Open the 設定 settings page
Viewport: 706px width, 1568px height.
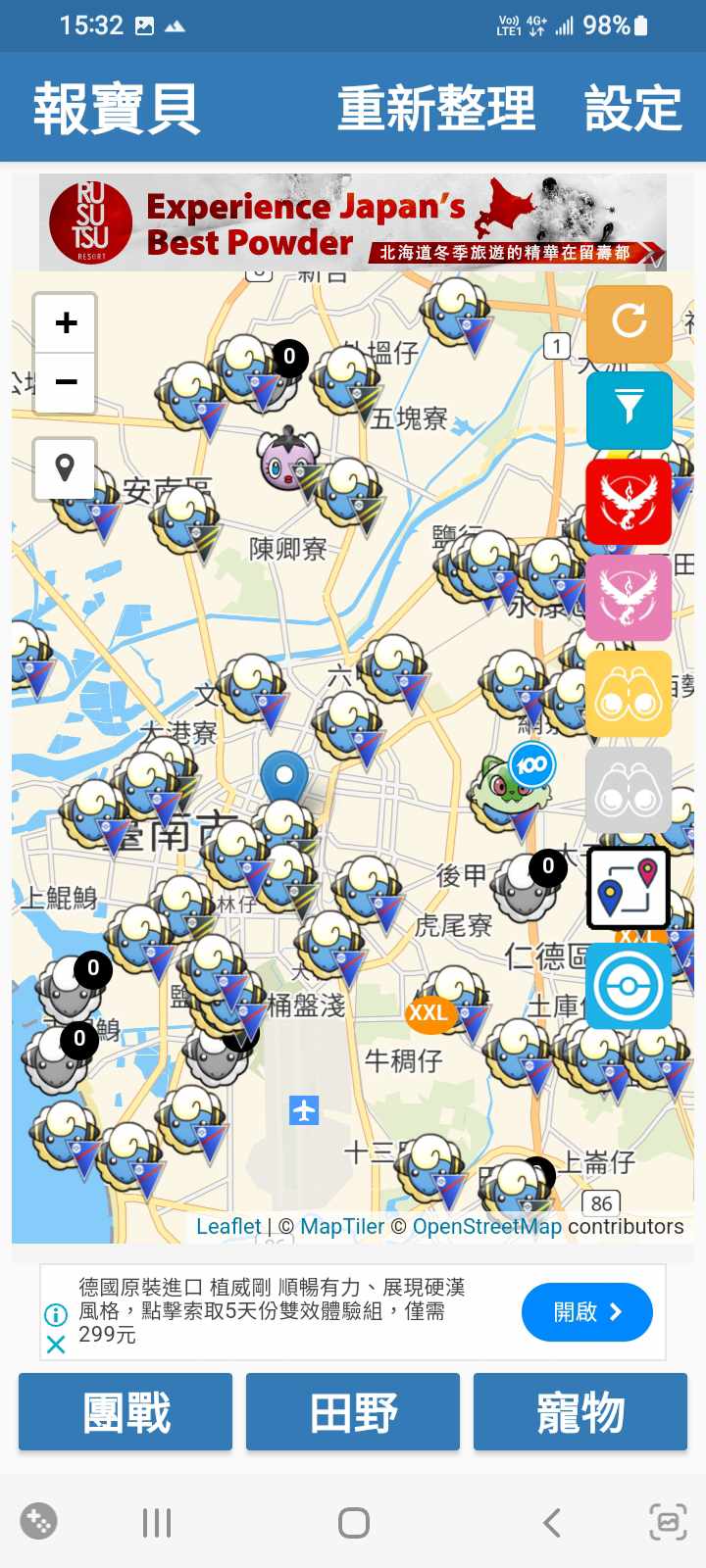pos(632,108)
